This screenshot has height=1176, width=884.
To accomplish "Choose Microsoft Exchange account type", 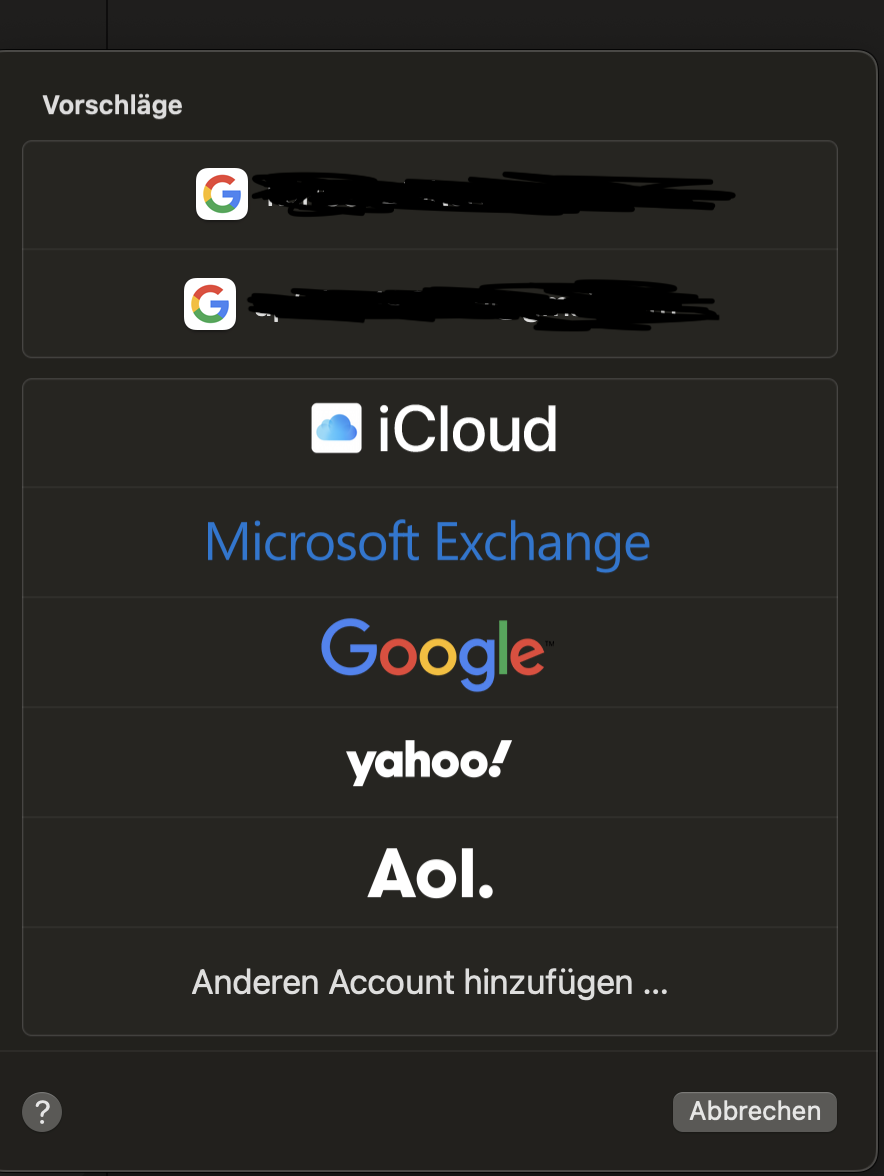I will tap(430, 542).
